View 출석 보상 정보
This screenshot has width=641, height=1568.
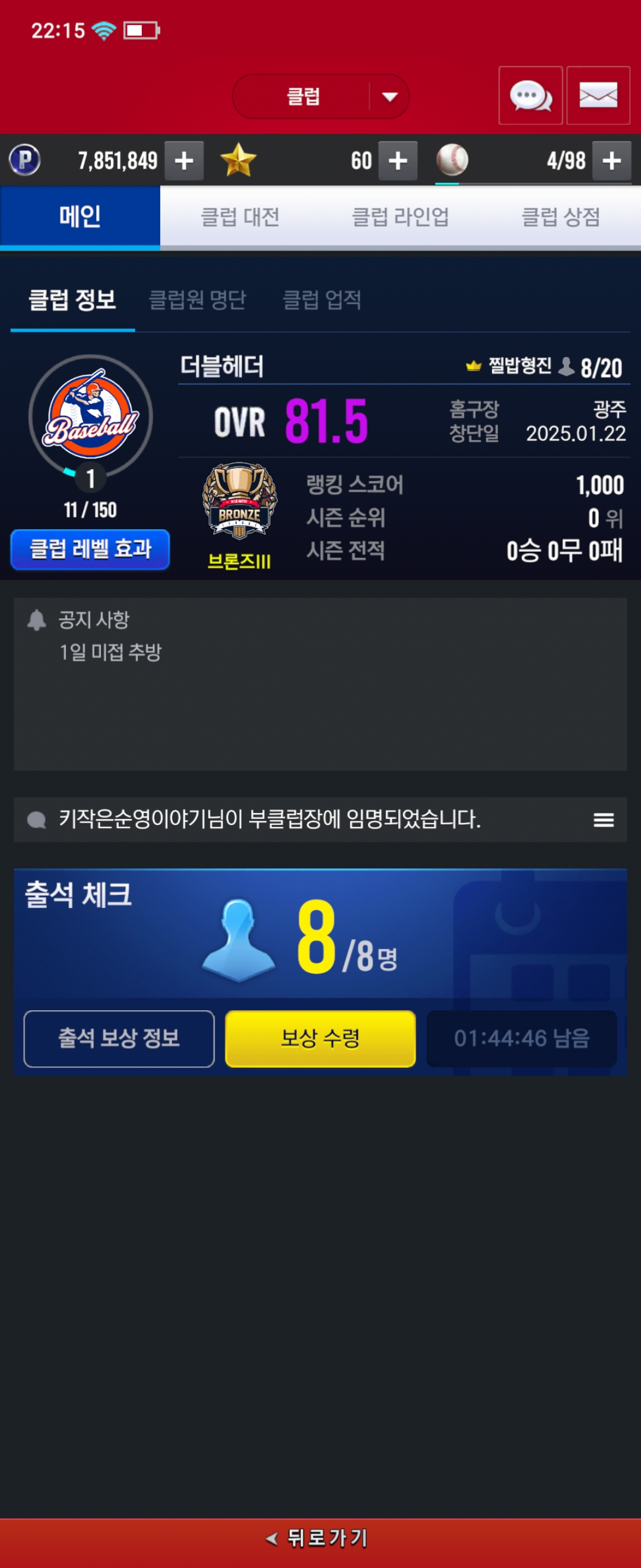119,1038
